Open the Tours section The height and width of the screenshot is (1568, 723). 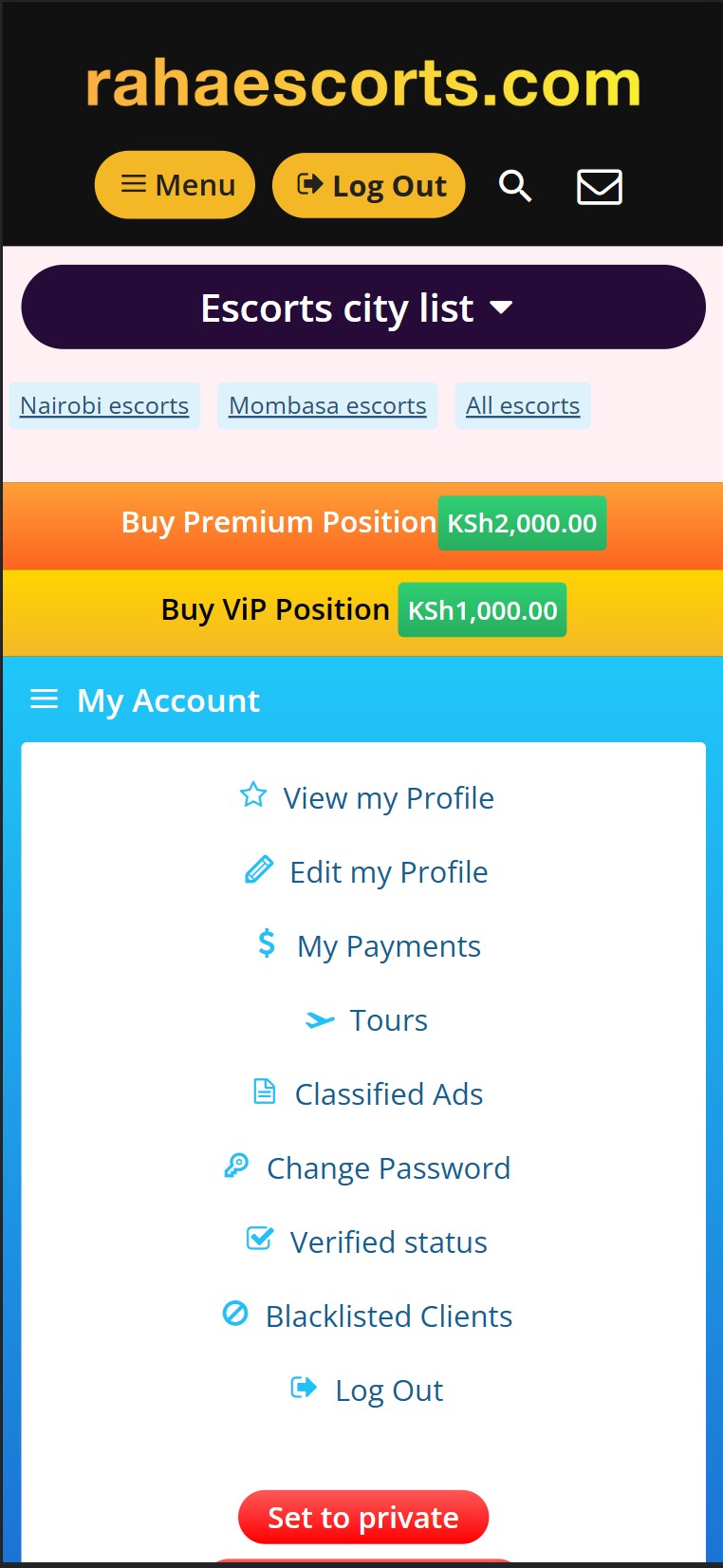[366, 1020]
